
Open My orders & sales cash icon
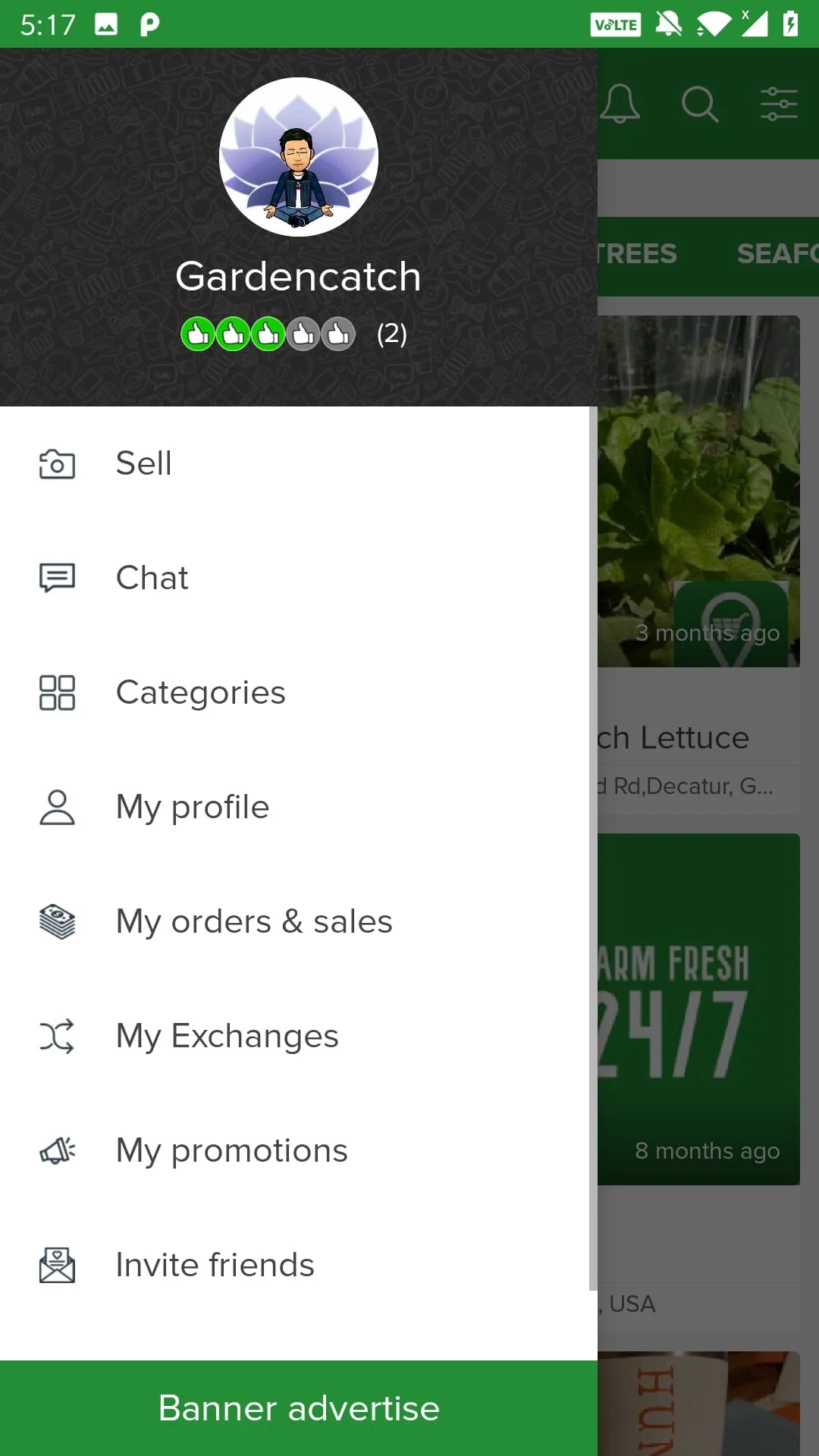[x=57, y=922]
